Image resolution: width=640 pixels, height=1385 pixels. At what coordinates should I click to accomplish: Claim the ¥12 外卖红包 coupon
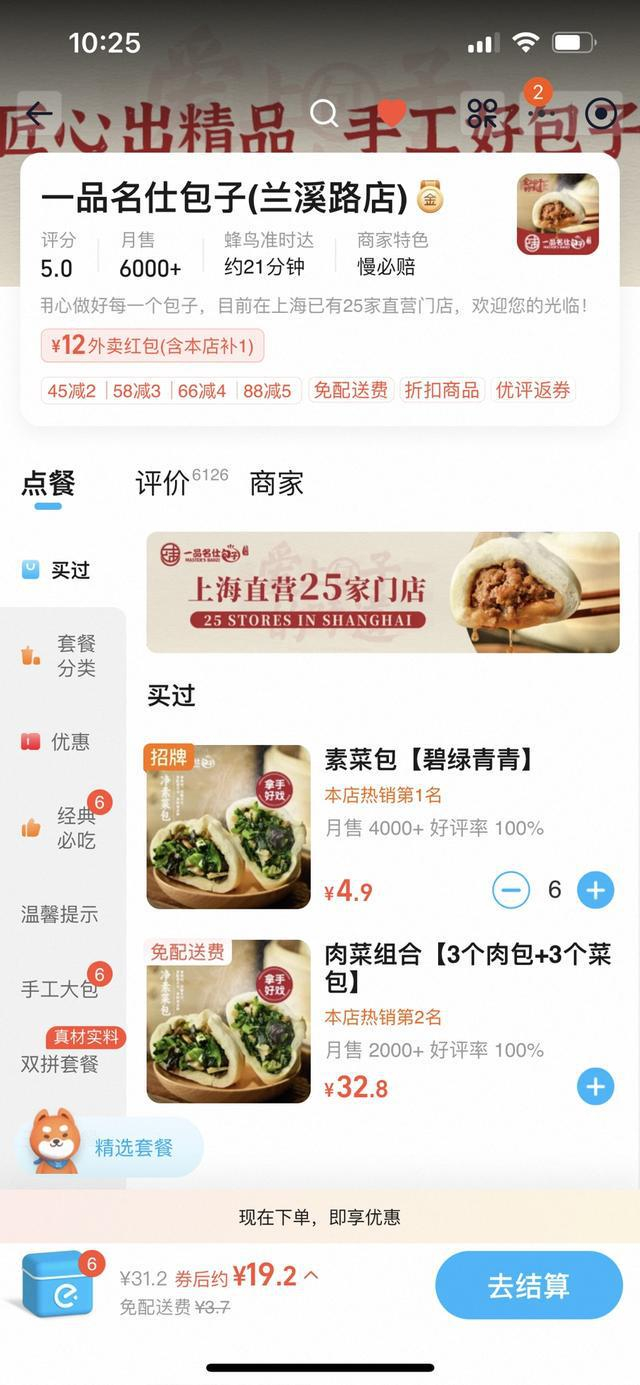152,346
